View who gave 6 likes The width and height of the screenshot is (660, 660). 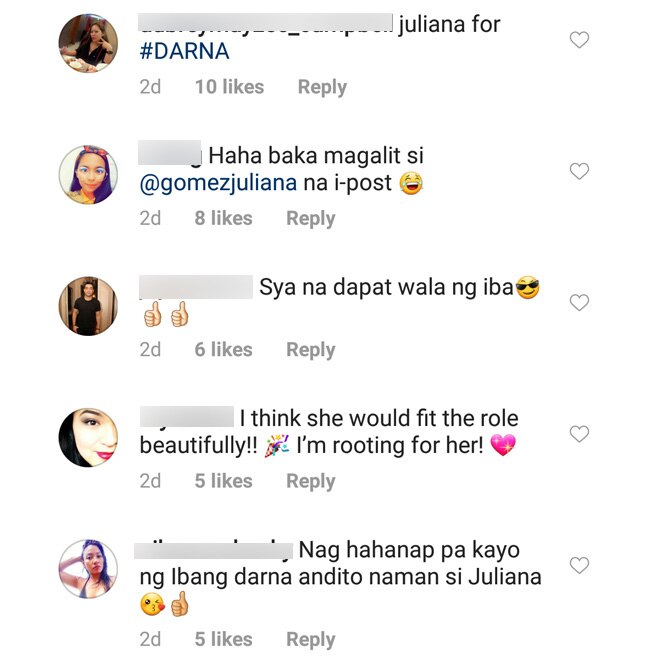pyautogui.click(x=223, y=349)
